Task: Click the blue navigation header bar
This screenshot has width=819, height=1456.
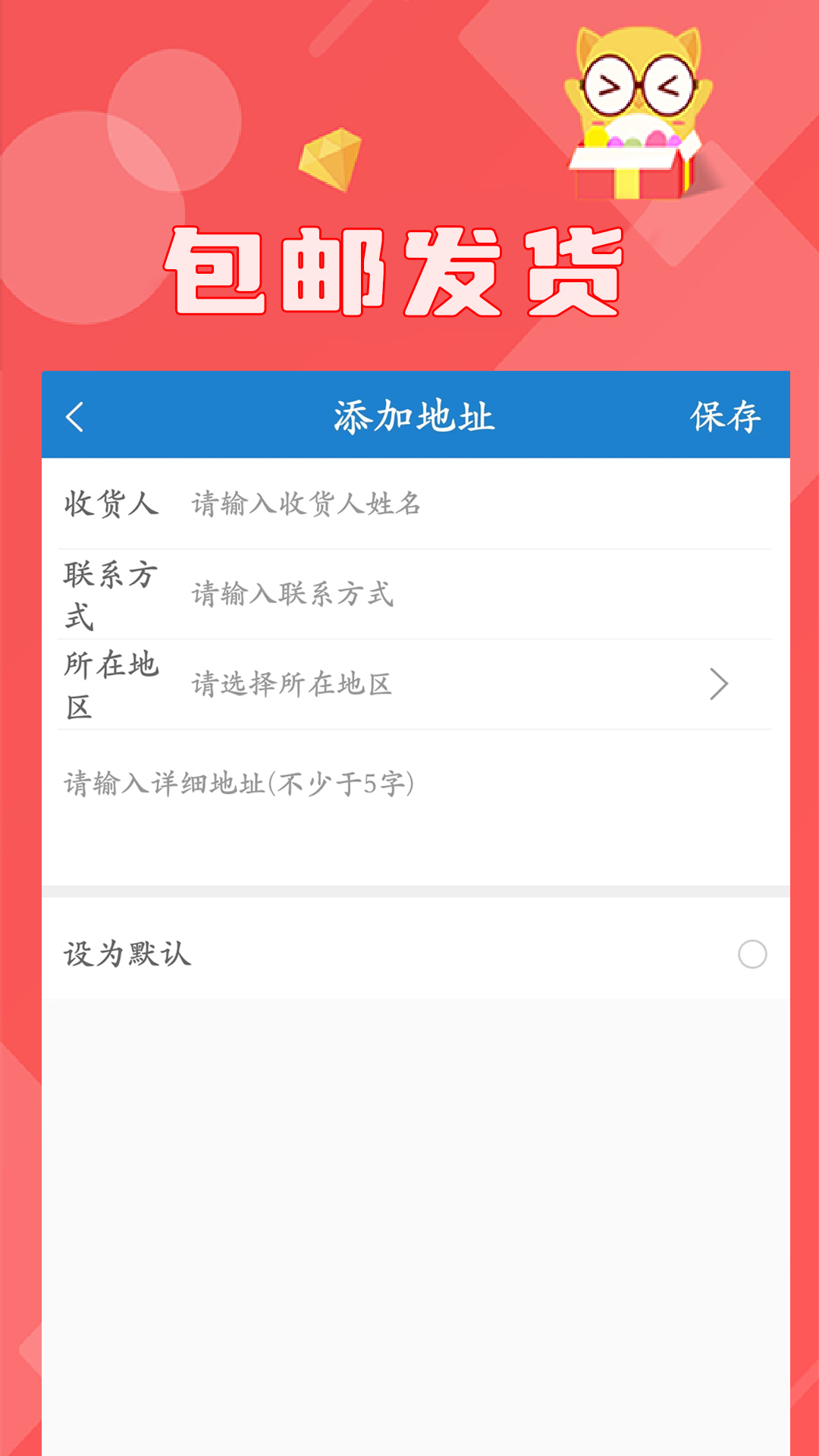Action: (409, 416)
